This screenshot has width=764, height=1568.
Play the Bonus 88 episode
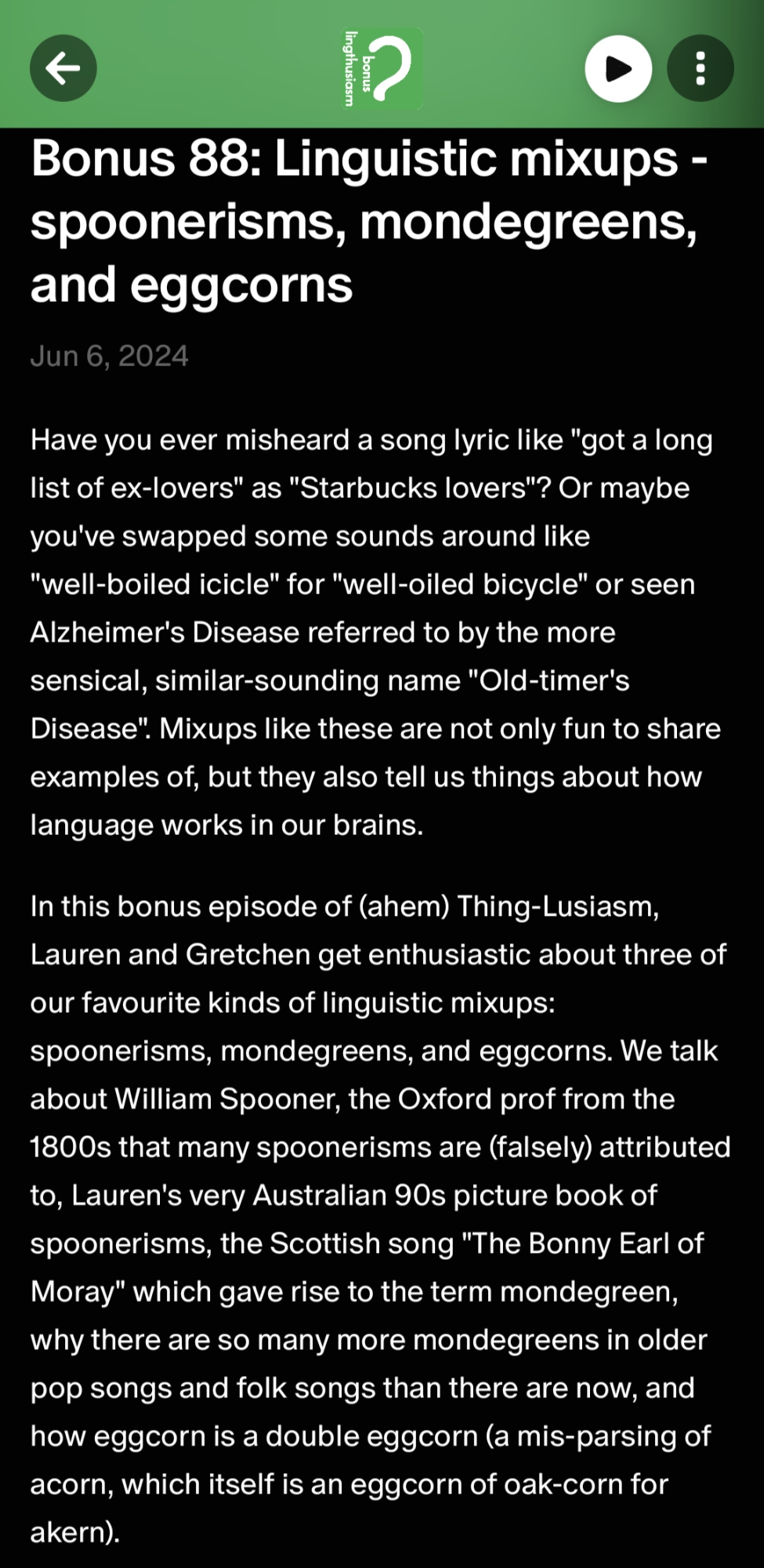tap(618, 68)
